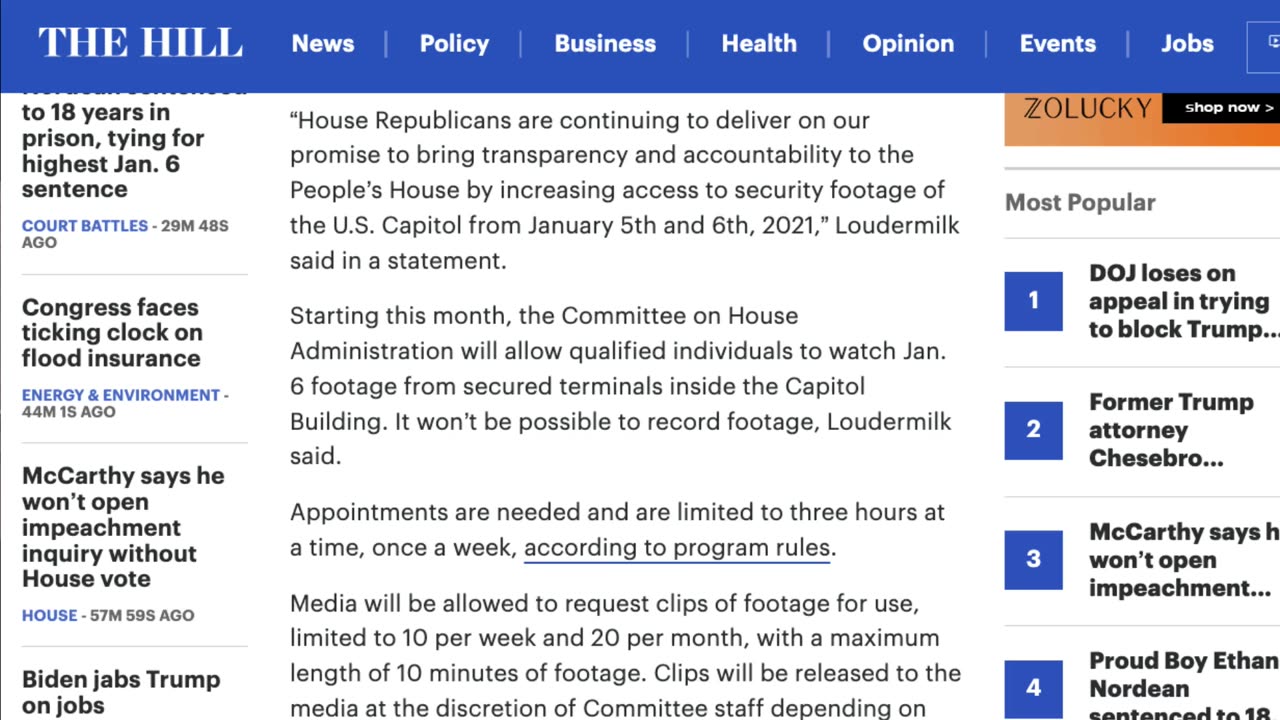This screenshot has height=720, width=1280.
Task: Open the Events section
Action: [x=1057, y=44]
